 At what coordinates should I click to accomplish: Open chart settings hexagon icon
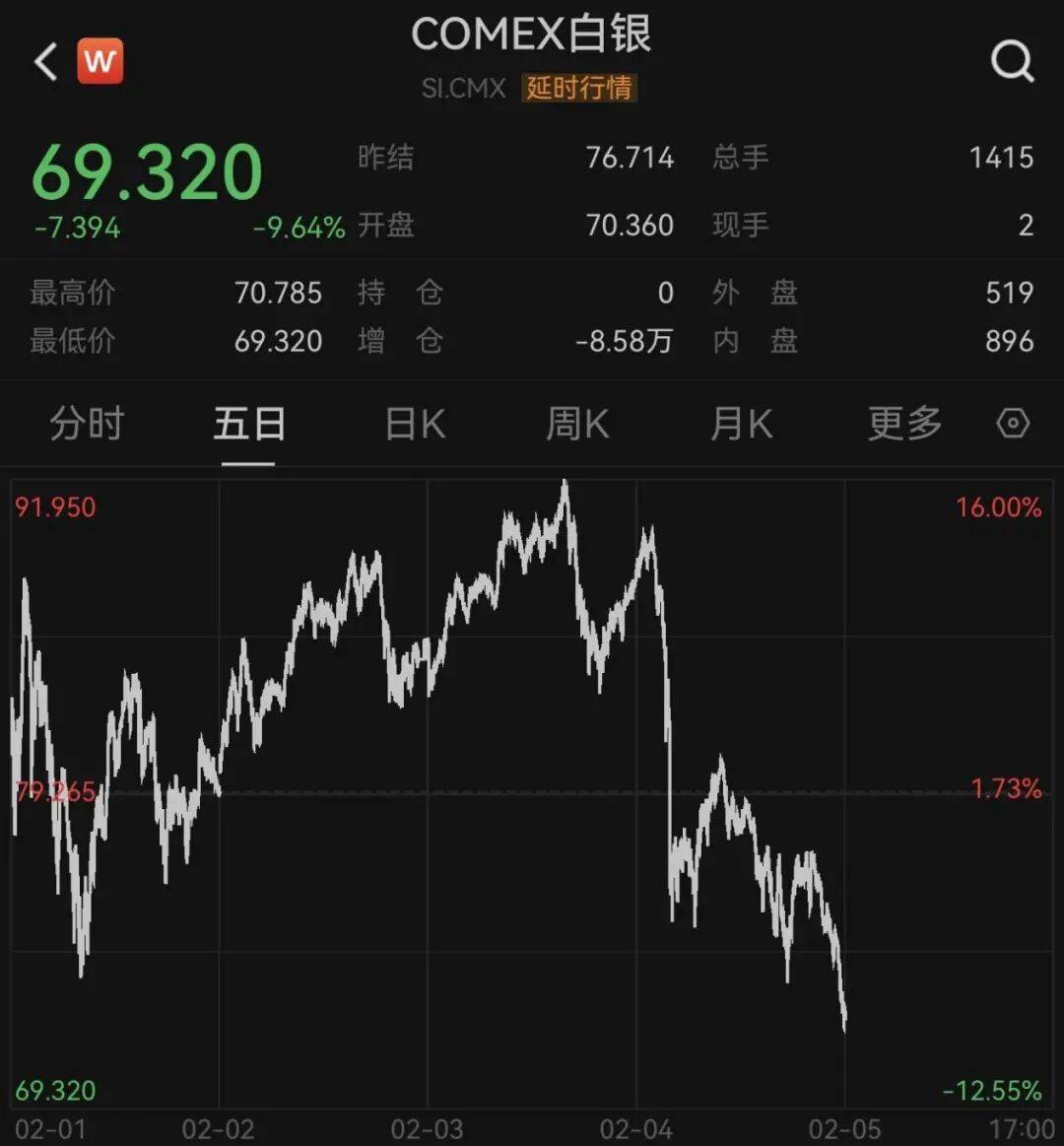click(x=1013, y=425)
